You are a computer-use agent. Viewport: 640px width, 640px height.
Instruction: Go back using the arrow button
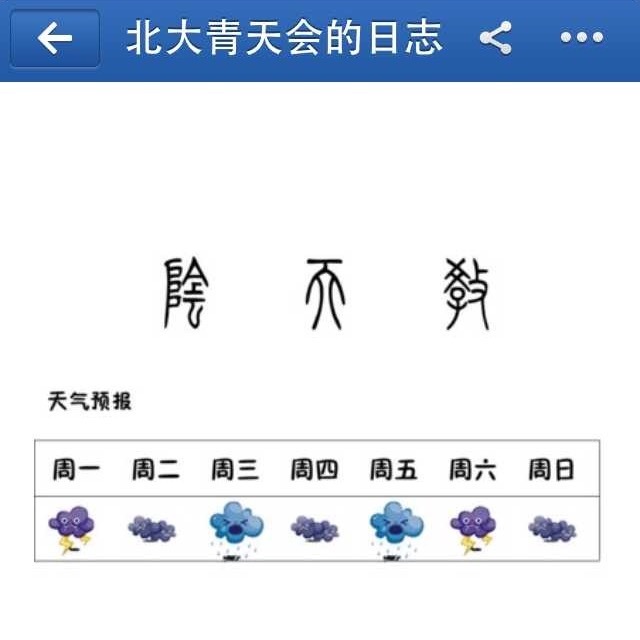pos(55,39)
